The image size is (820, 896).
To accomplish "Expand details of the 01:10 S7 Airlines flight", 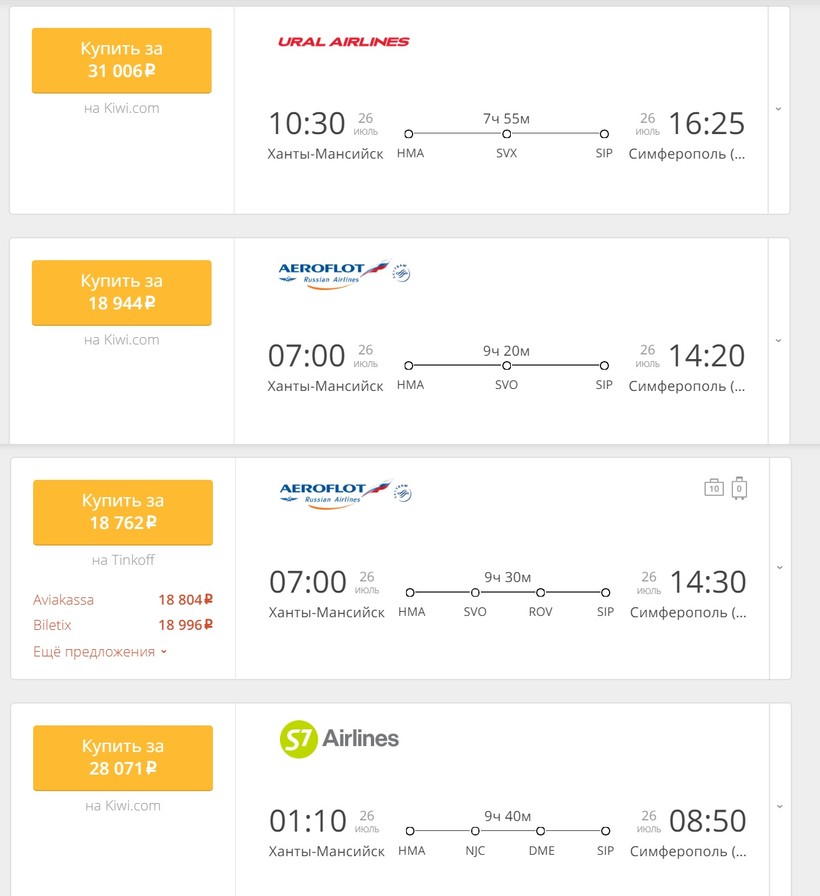I will point(780,806).
